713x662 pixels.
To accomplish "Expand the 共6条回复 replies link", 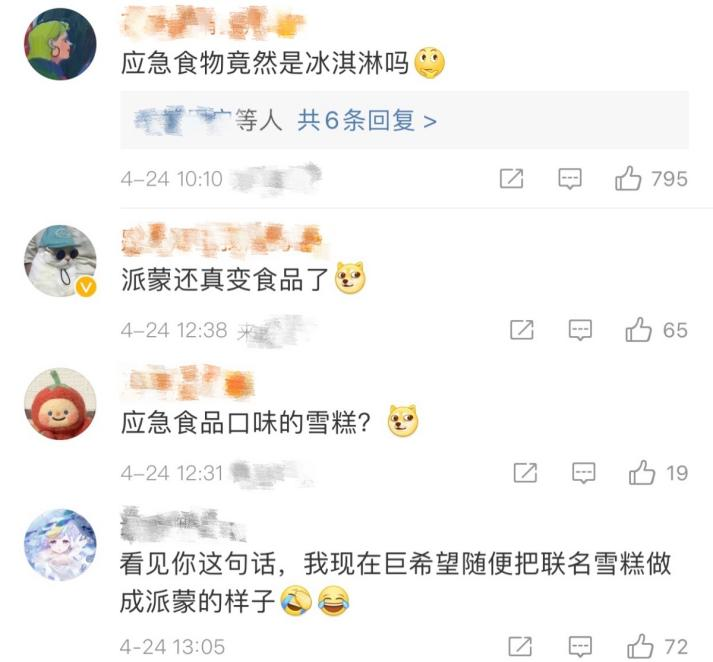I will point(367,122).
